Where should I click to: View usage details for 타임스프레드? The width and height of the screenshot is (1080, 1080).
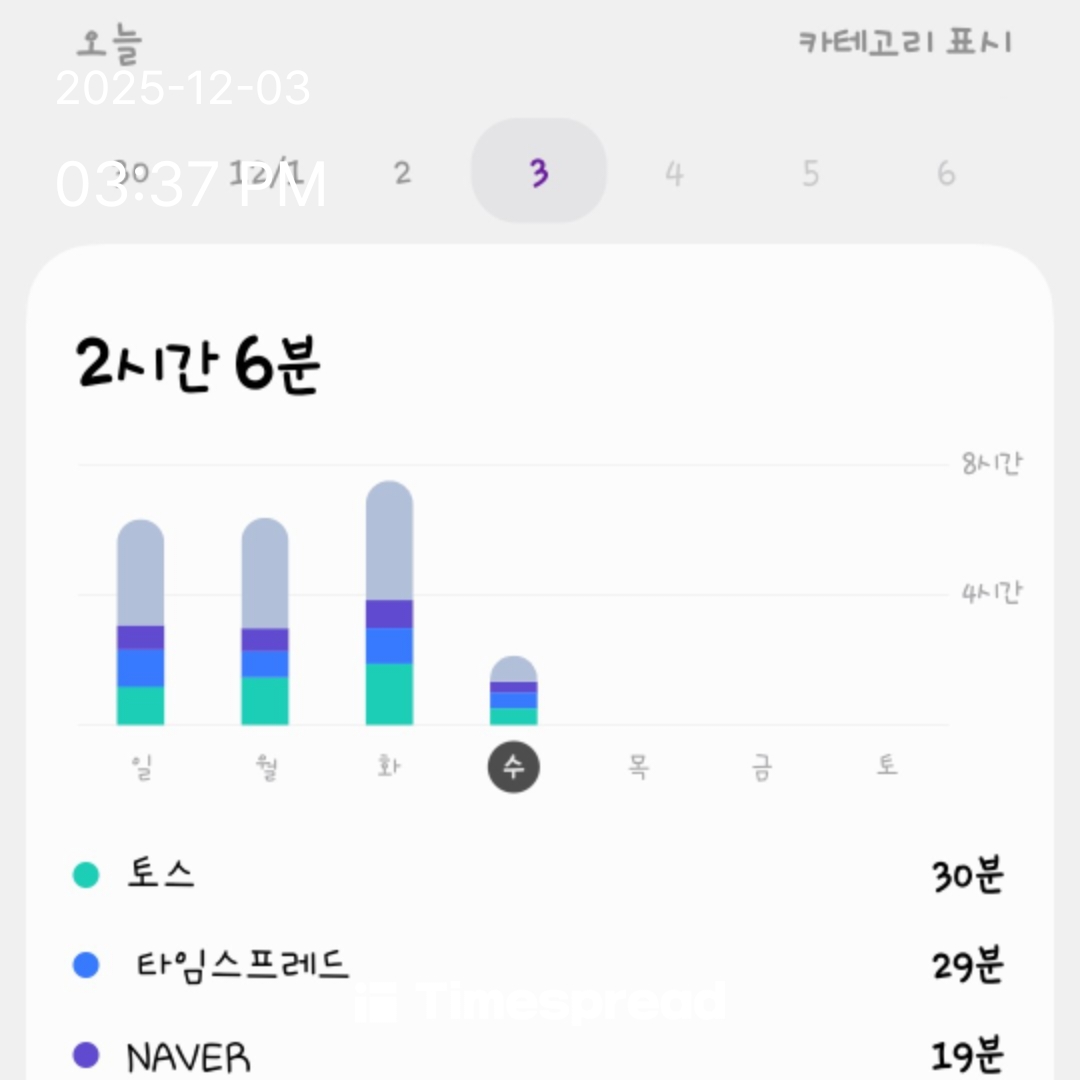tap(540, 965)
